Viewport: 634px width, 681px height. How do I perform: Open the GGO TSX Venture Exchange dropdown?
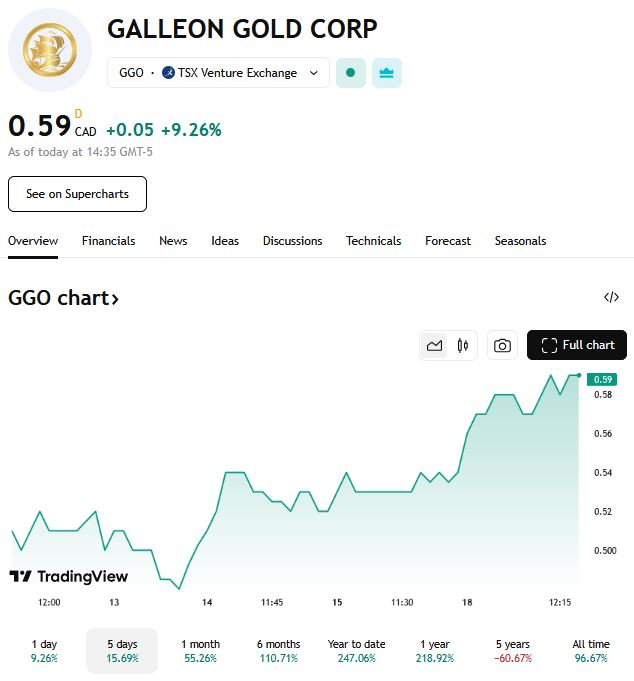[x=218, y=73]
